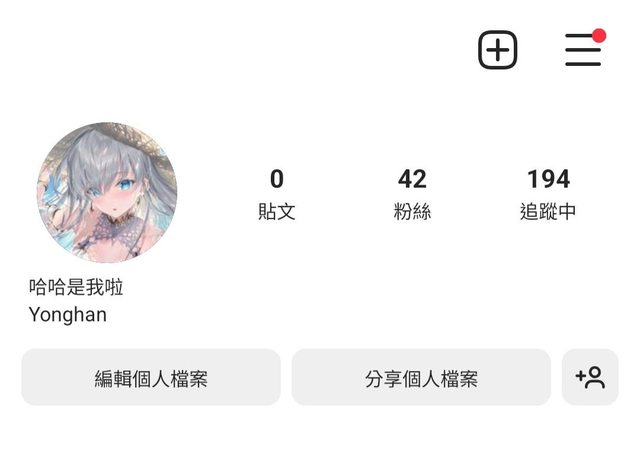View the 0 posts count

(x=277, y=194)
